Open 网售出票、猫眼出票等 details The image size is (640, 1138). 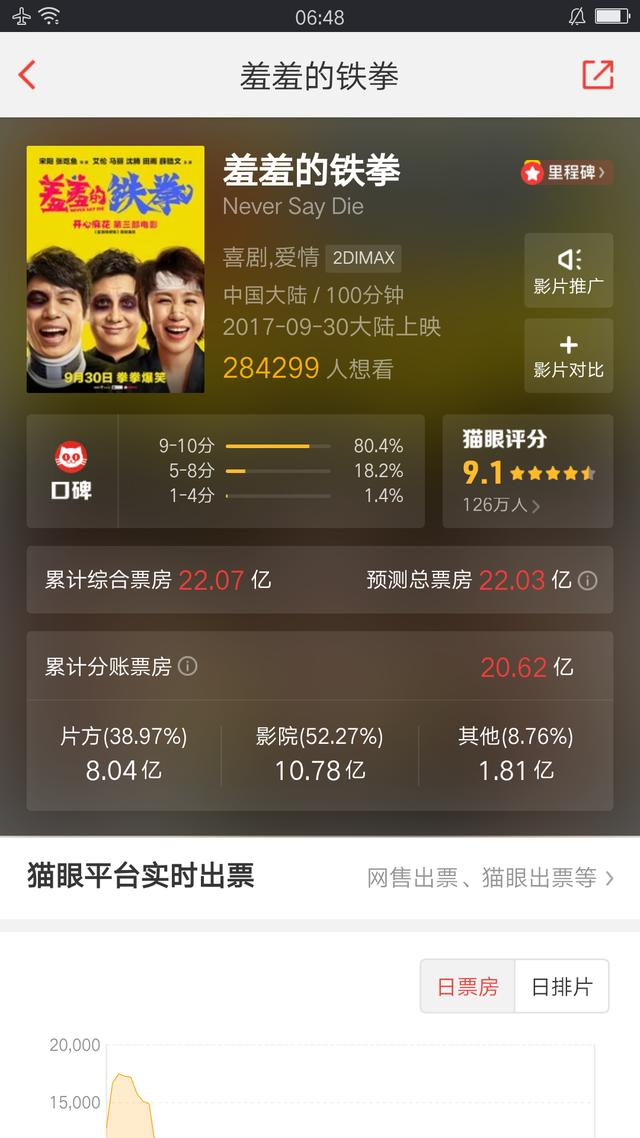[x=490, y=878]
